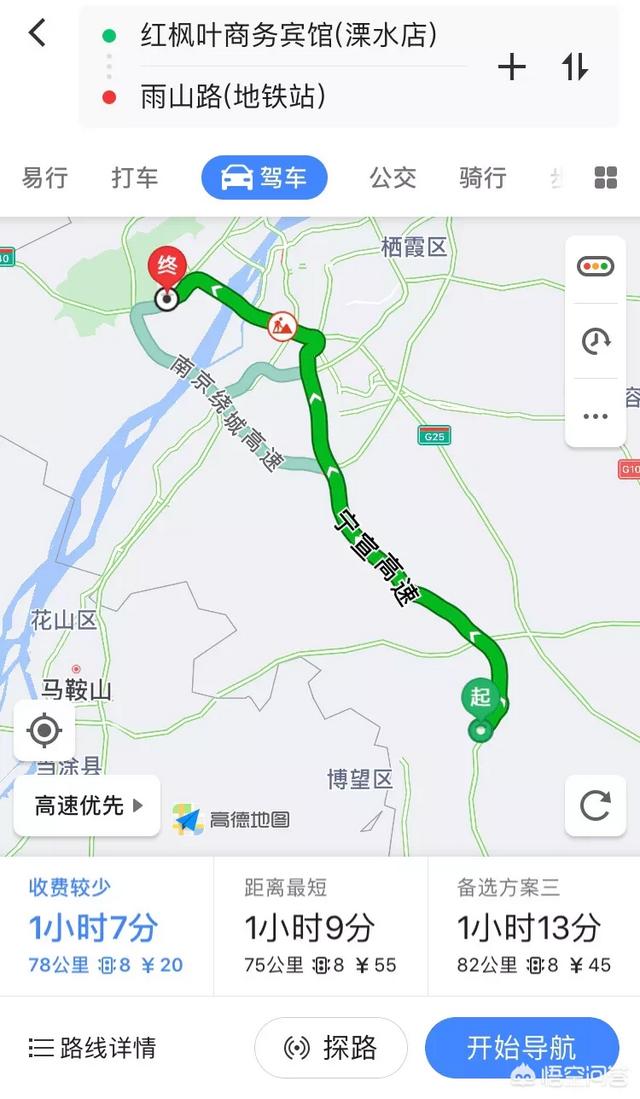Image resolution: width=640 pixels, height=1099 pixels.
Task: Switch to the 公交 transit tab
Action: pyautogui.click(x=393, y=178)
